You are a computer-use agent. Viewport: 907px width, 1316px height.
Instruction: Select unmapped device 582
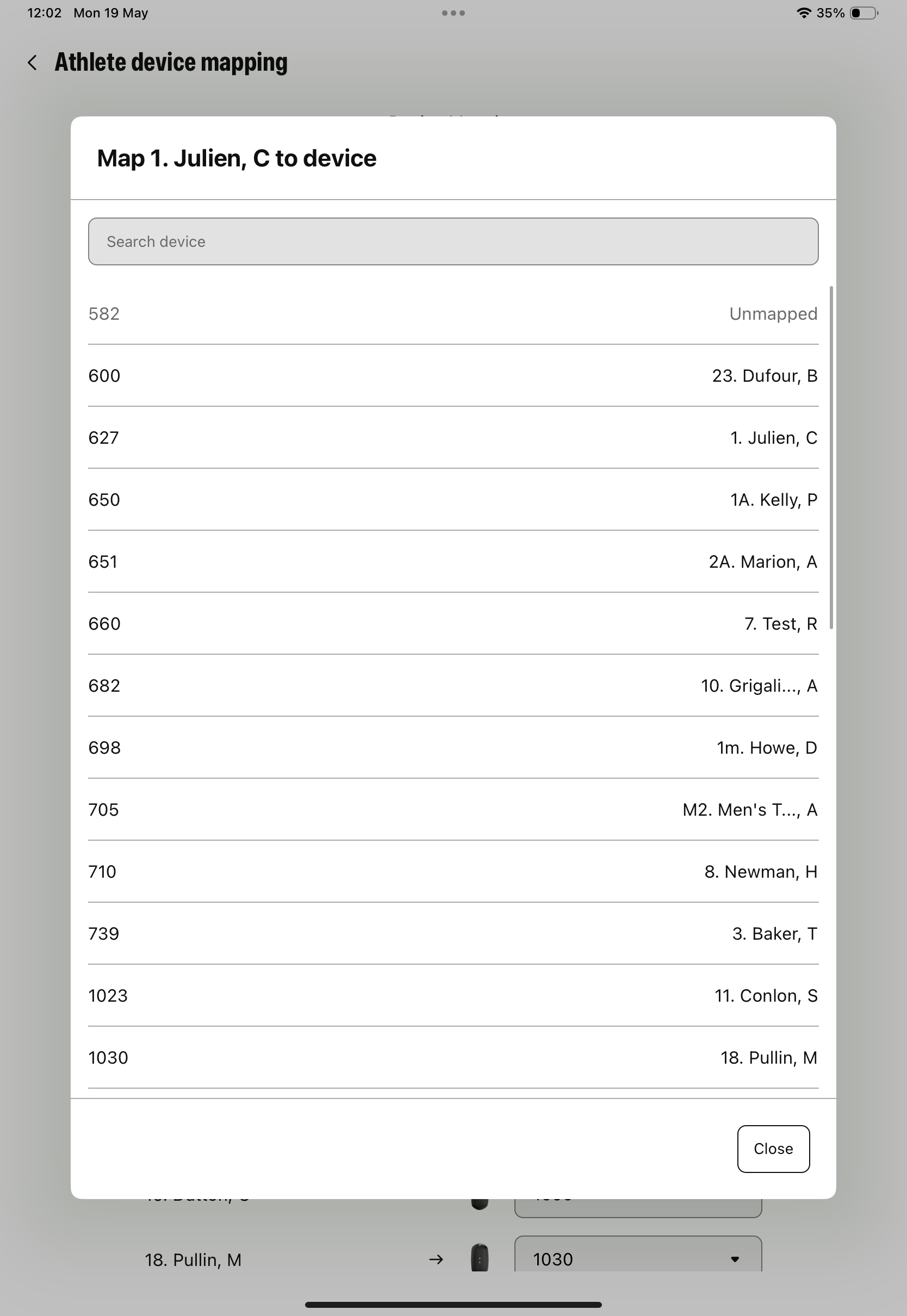pyautogui.click(x=453, y=314)
